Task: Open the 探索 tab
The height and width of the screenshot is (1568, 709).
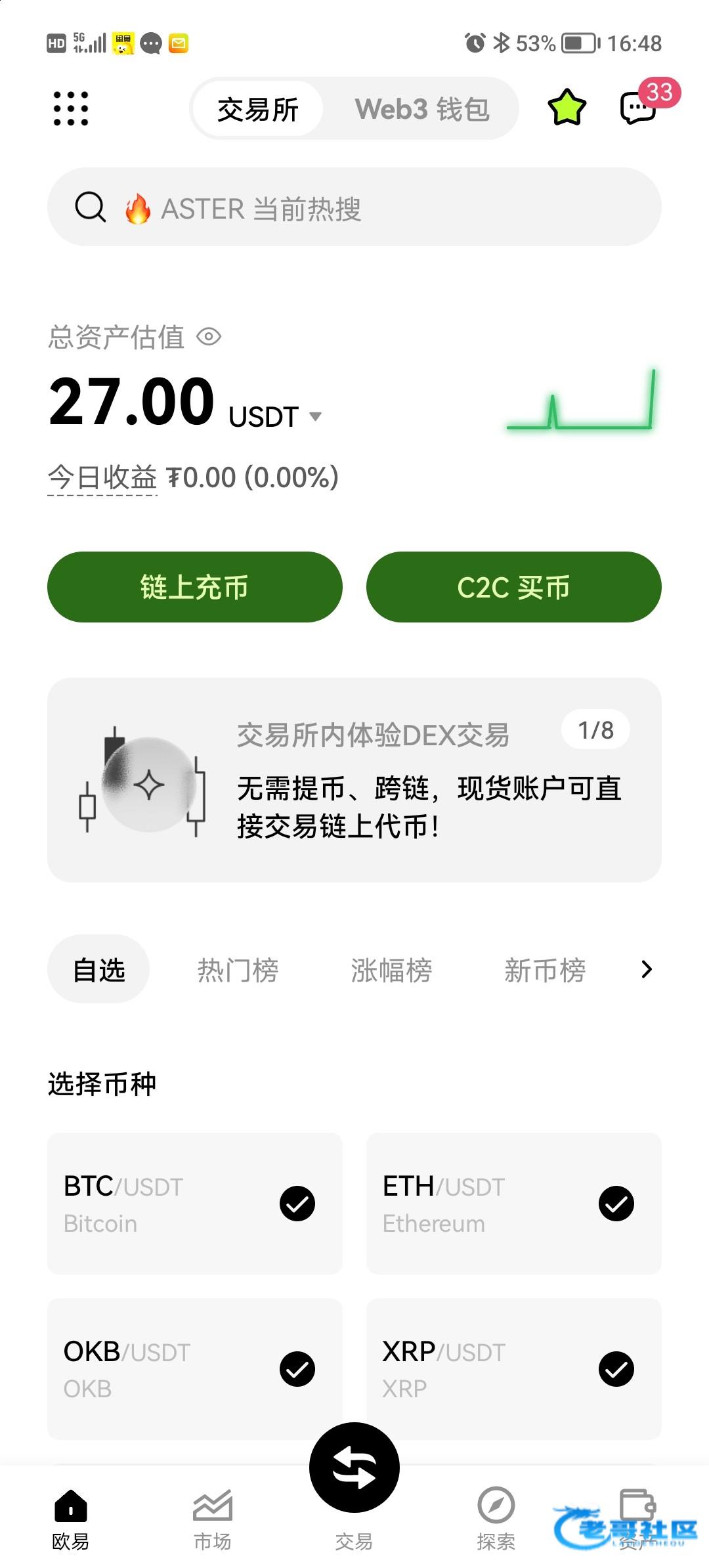Action: pyautogui.click(x=496, y=1518)
